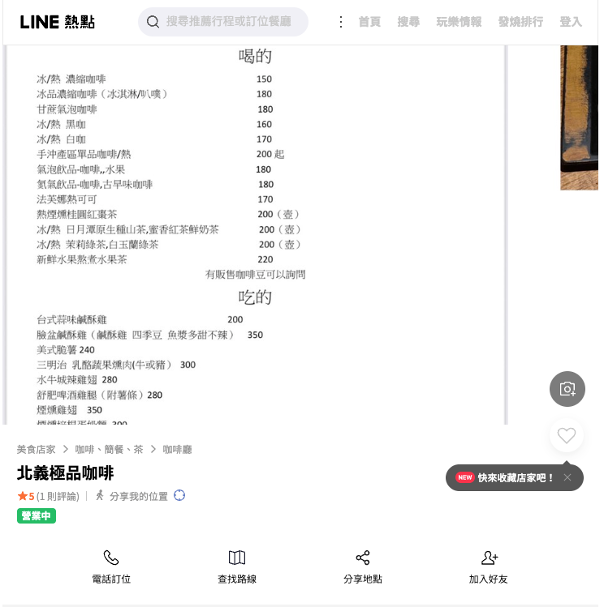Go to the 首頁 home page

coord(369,22)
